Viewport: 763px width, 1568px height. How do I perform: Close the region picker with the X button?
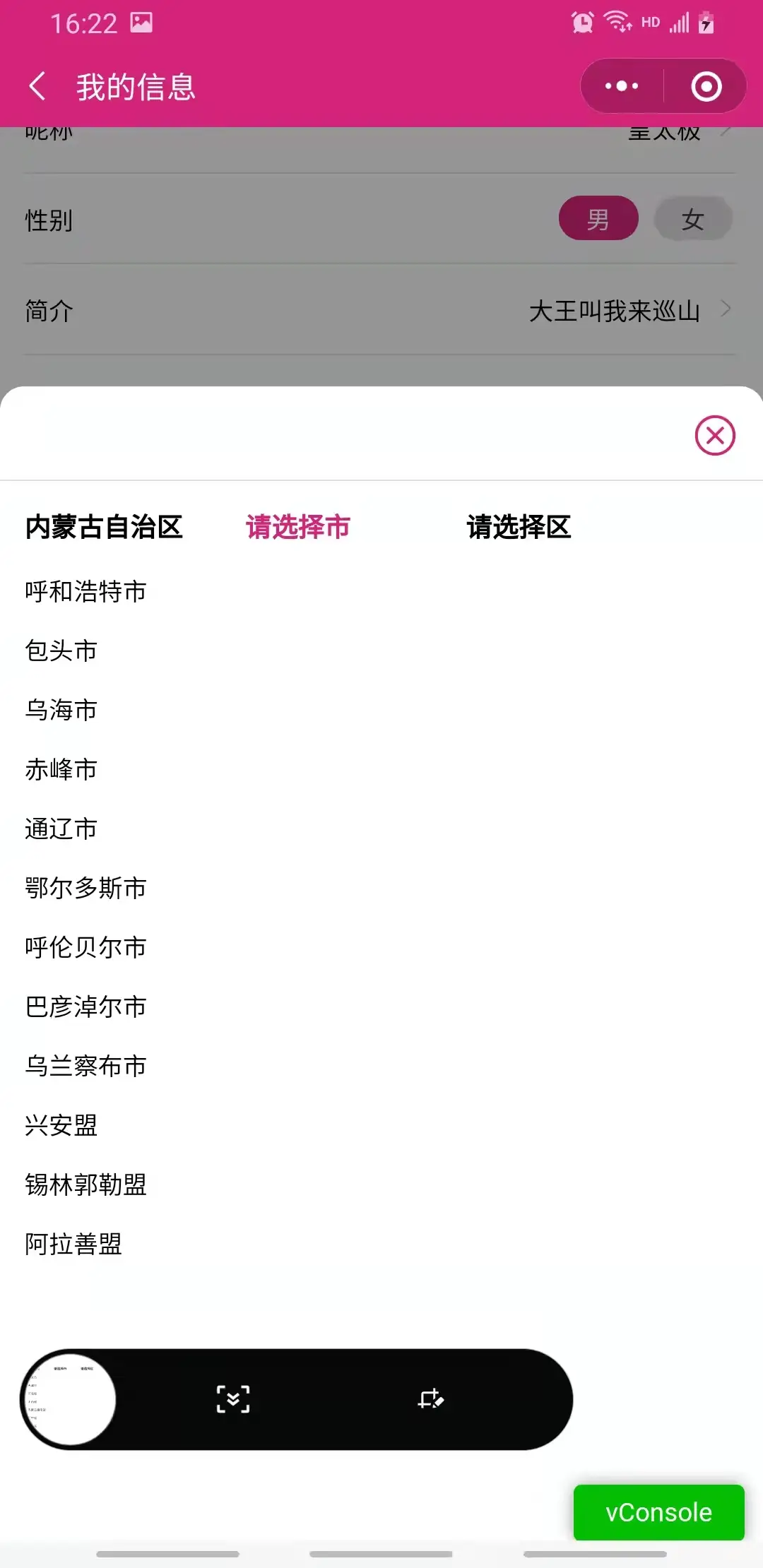(715, 435)
